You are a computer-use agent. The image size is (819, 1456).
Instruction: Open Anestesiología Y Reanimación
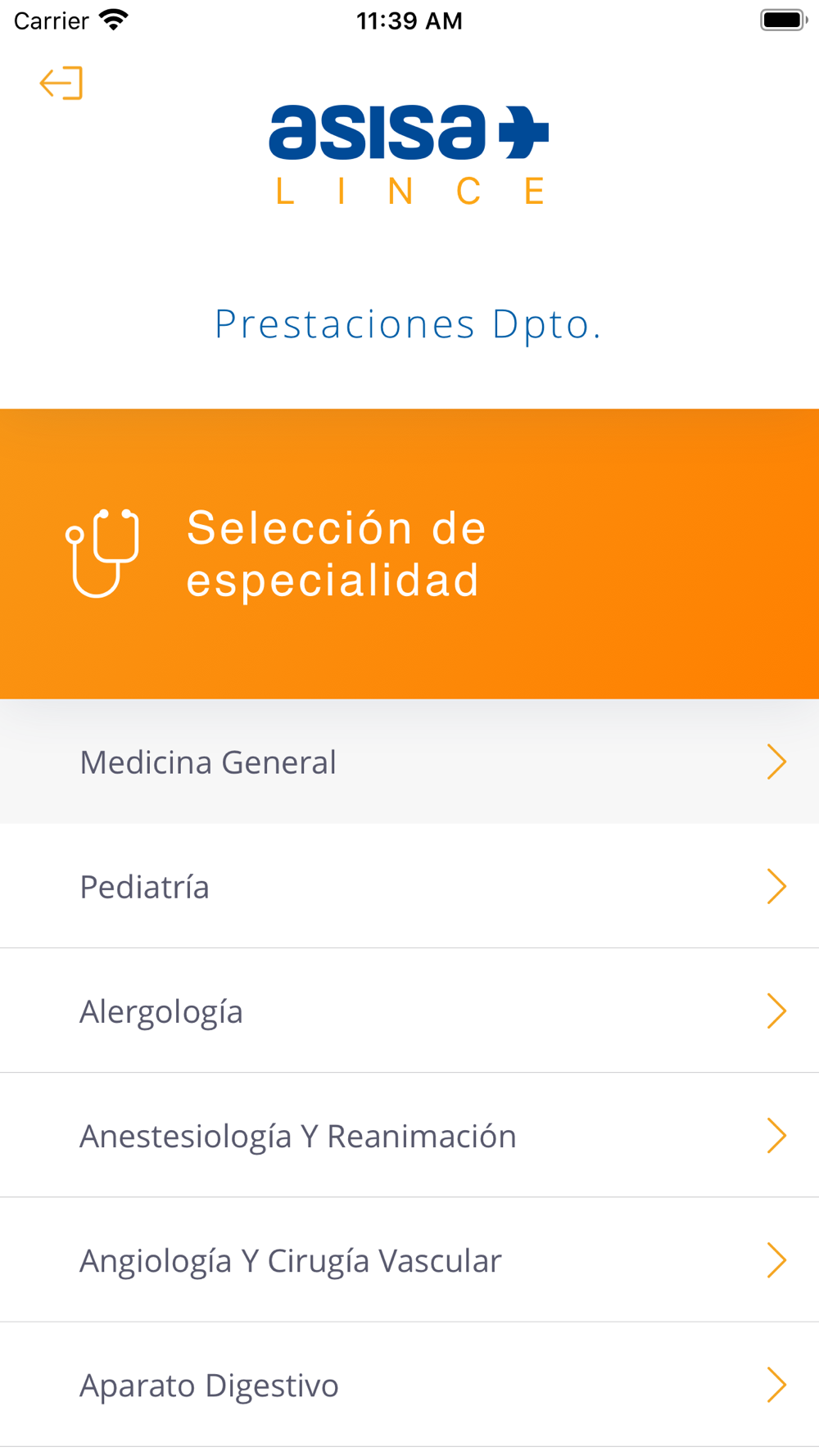click(409, 1135)
